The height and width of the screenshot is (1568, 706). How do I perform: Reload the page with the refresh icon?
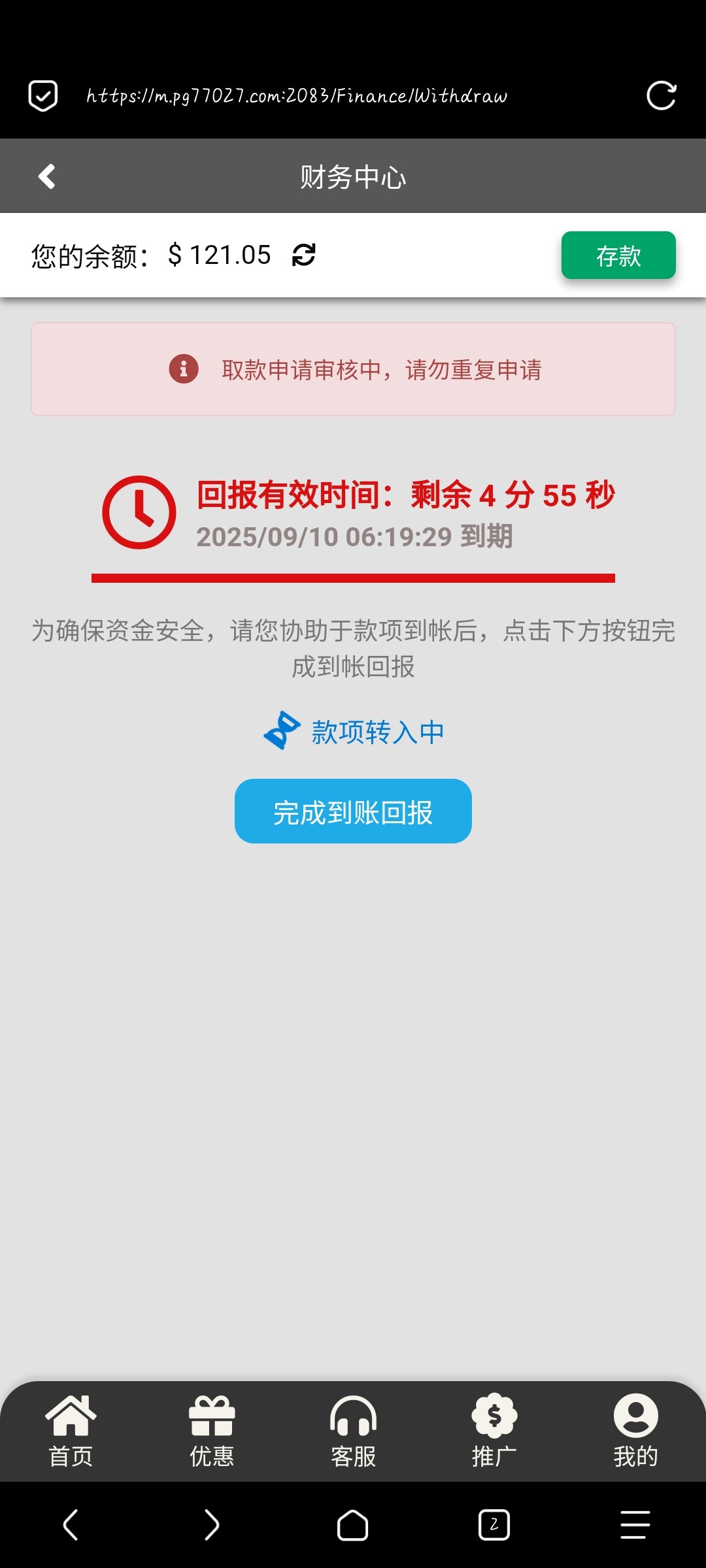pos(660,95)
